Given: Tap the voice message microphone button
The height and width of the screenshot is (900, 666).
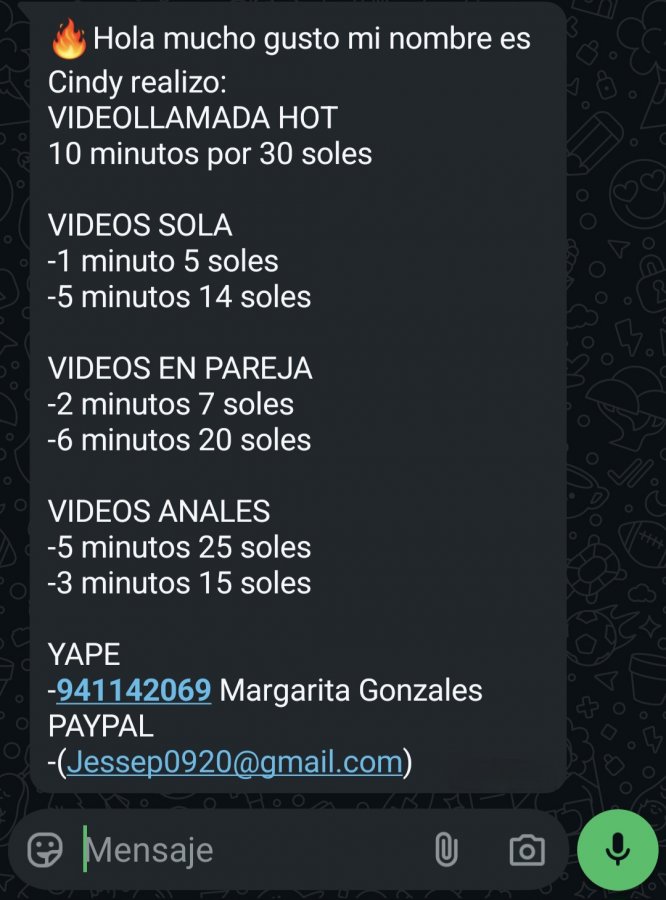Looking at the screenshot, I should click(x=618, y=850).
